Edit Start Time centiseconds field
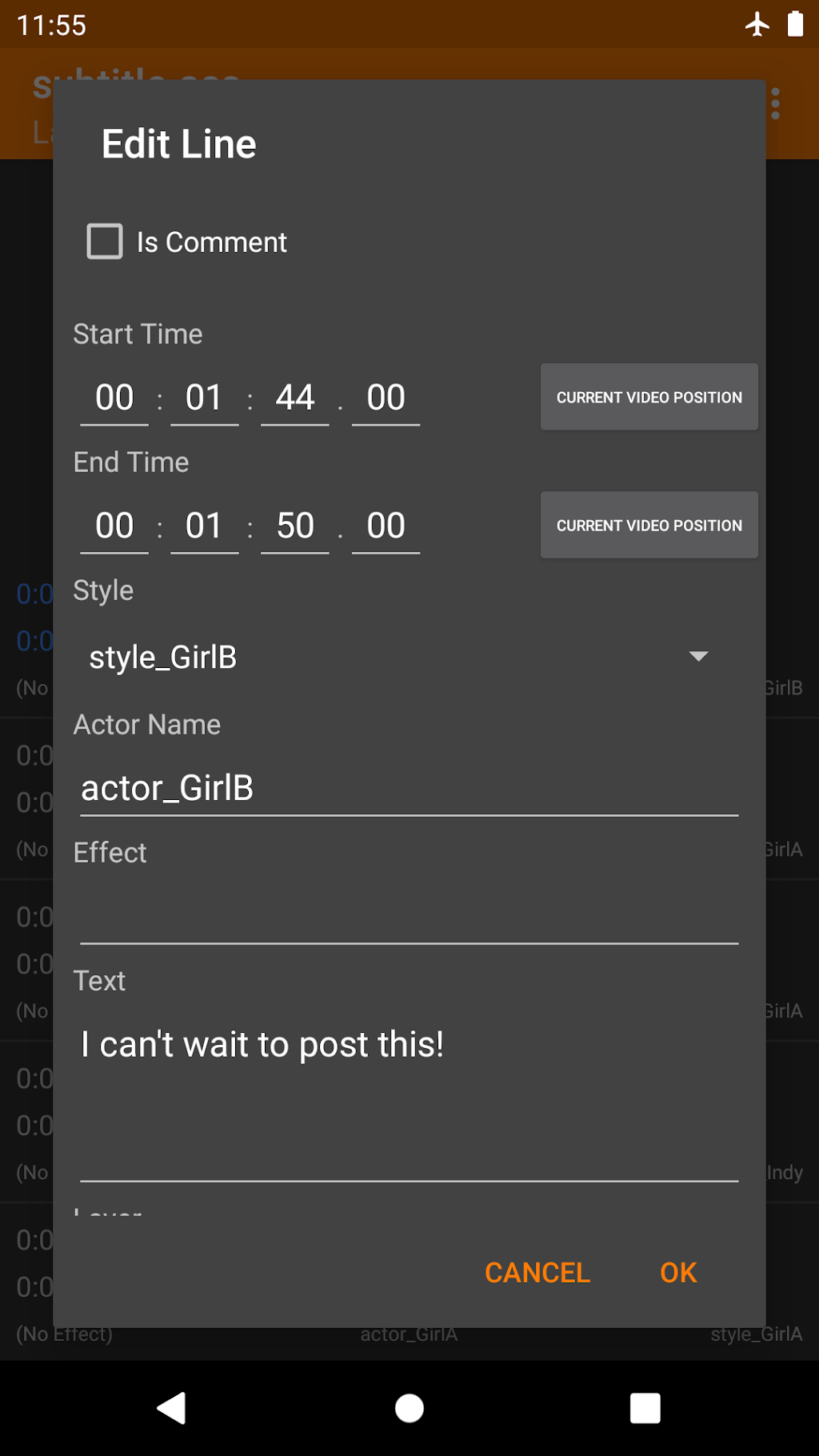This screenshot has width=819, height=1456. tap(386, 398)
